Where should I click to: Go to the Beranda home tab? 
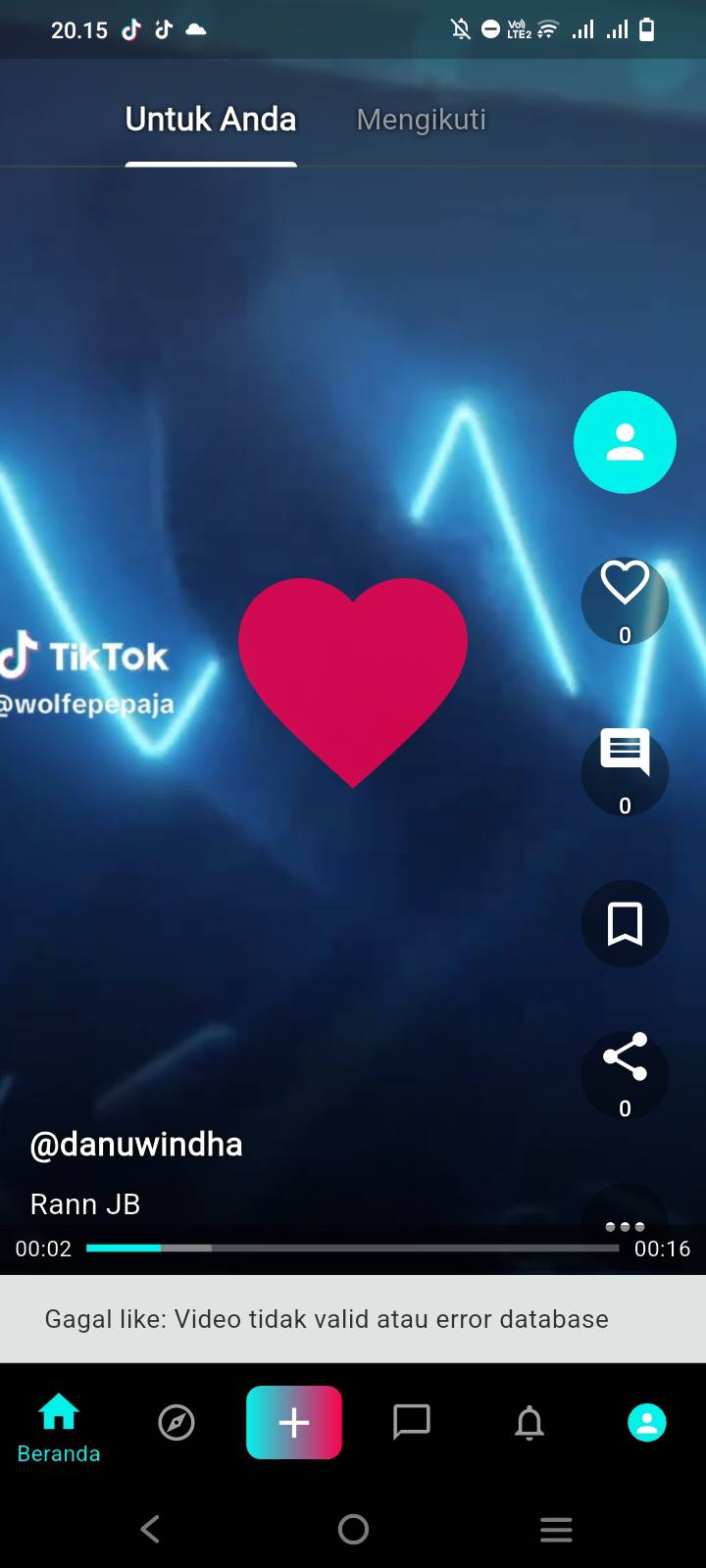tap(59, 1427)
